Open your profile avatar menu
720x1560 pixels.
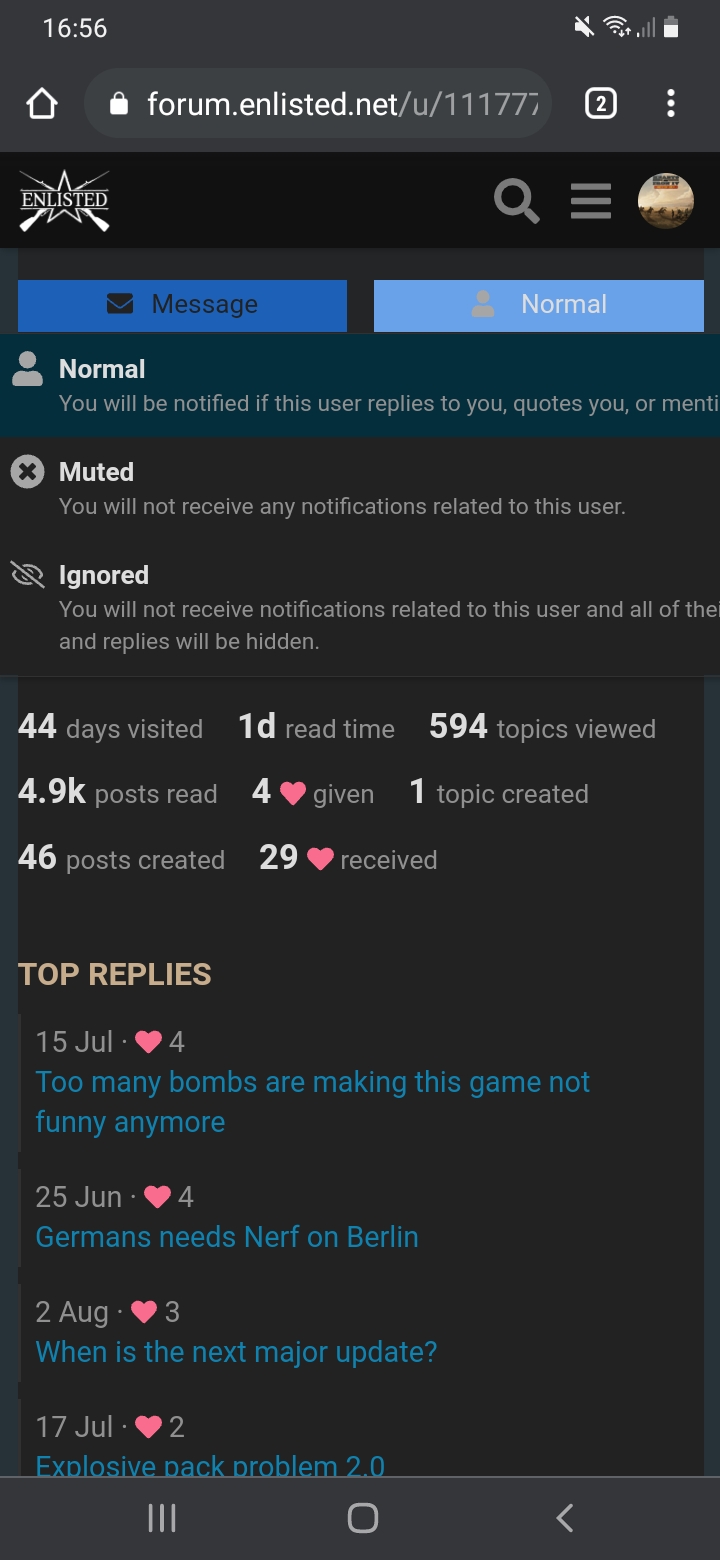click(x=666, y=201)
